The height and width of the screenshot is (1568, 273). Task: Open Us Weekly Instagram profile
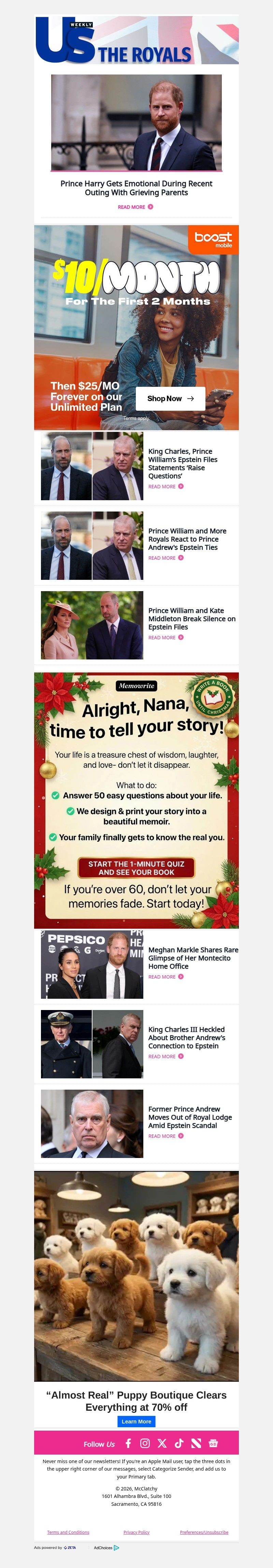click(x=145, y=1443)
